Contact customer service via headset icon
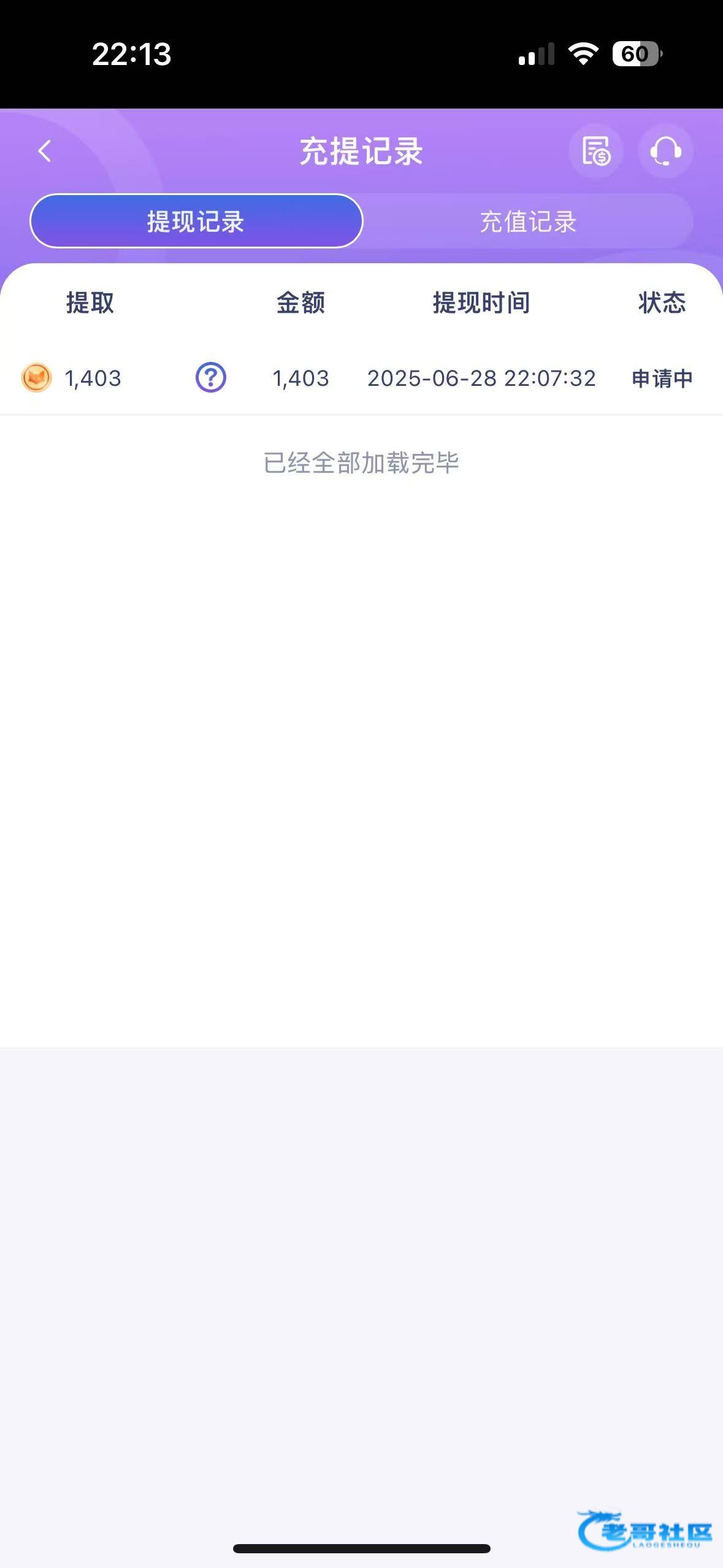The height and width of the screenshot is (1568, 723). (665, 151)
